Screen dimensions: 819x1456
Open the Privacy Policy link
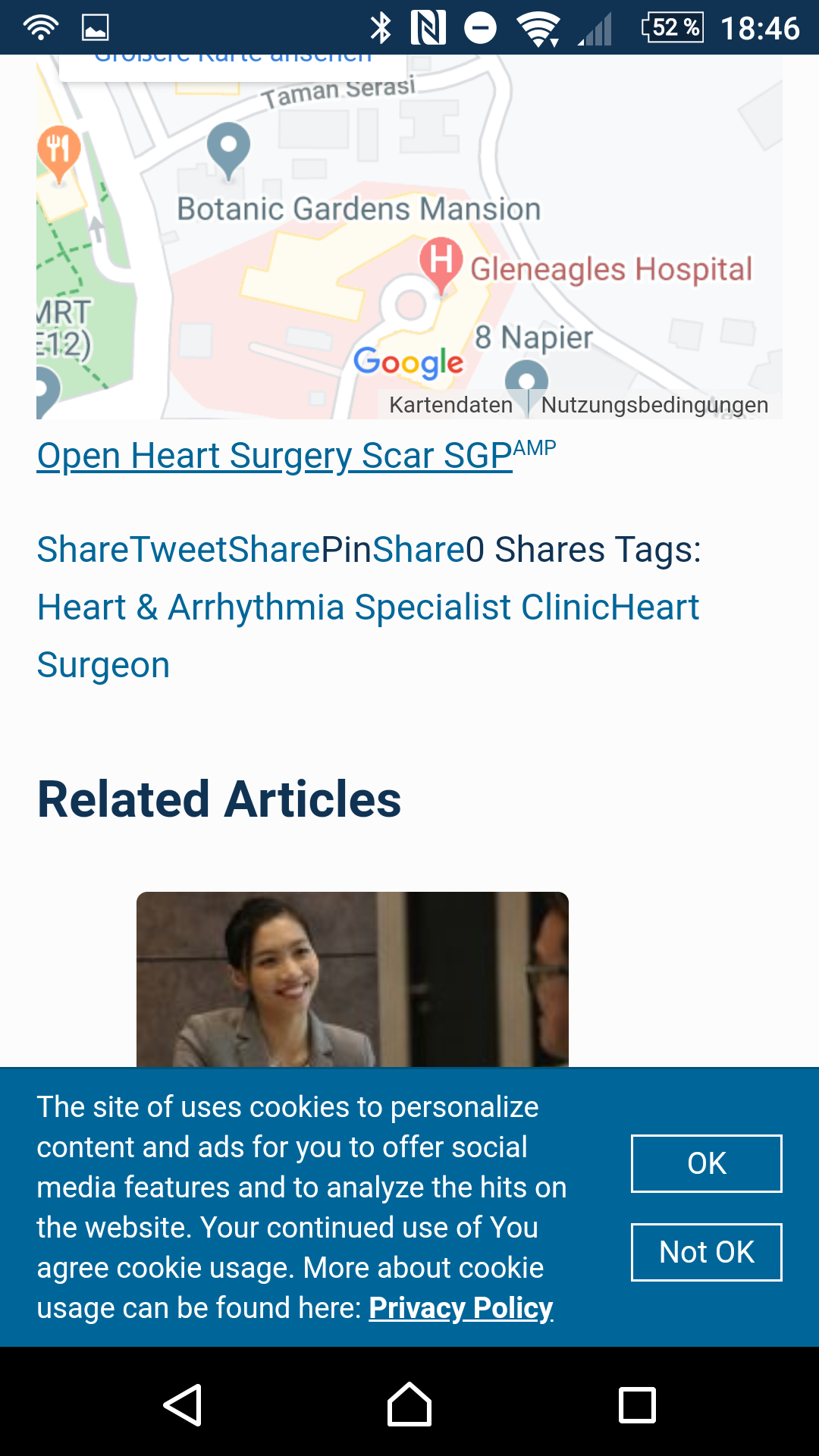[461, 1308]
